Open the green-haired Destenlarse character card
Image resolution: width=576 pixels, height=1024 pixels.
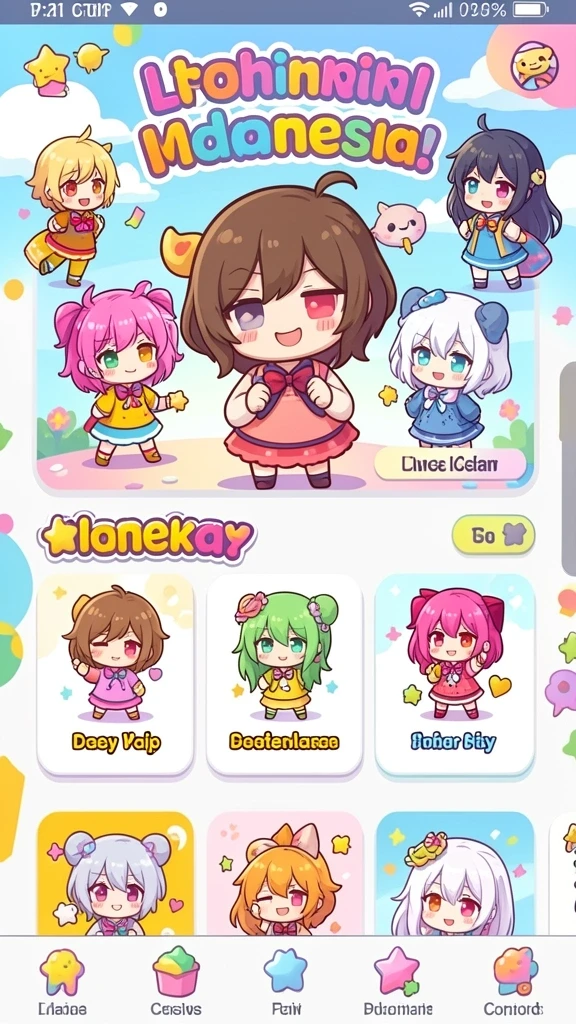pos(284,675)
